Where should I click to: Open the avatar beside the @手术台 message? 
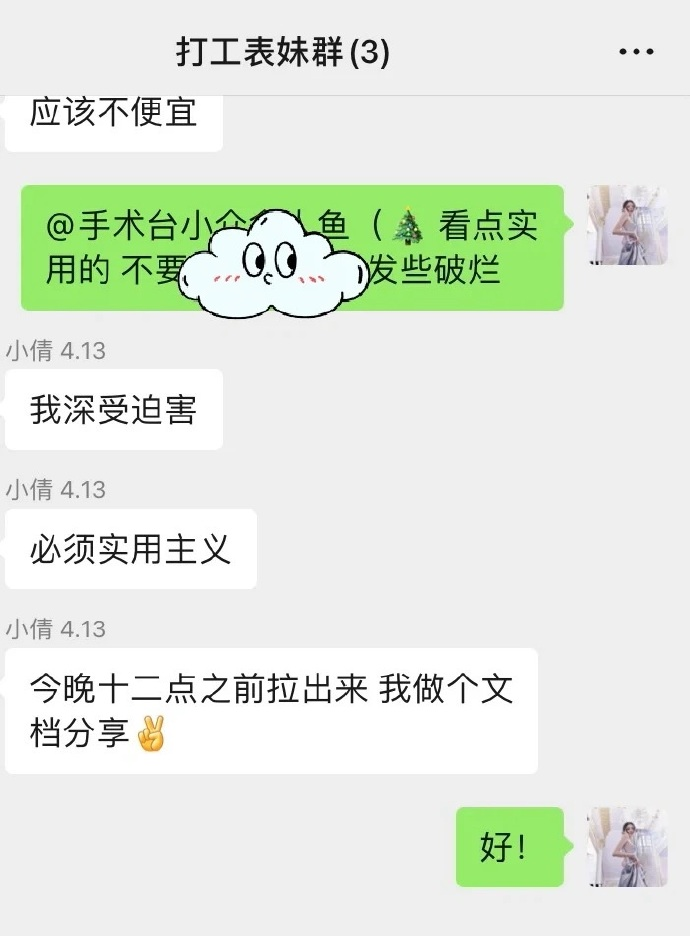[627, 225]
